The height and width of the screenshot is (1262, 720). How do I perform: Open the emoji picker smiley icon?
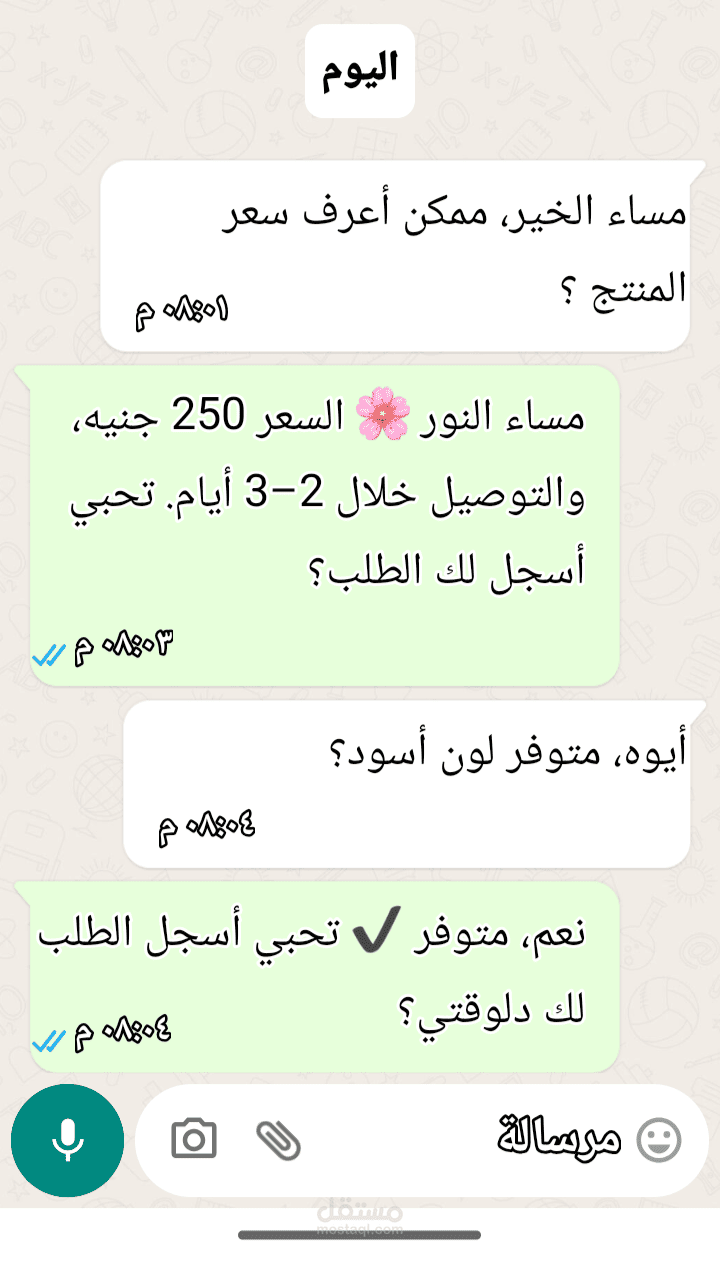(x=657, y=1139)
